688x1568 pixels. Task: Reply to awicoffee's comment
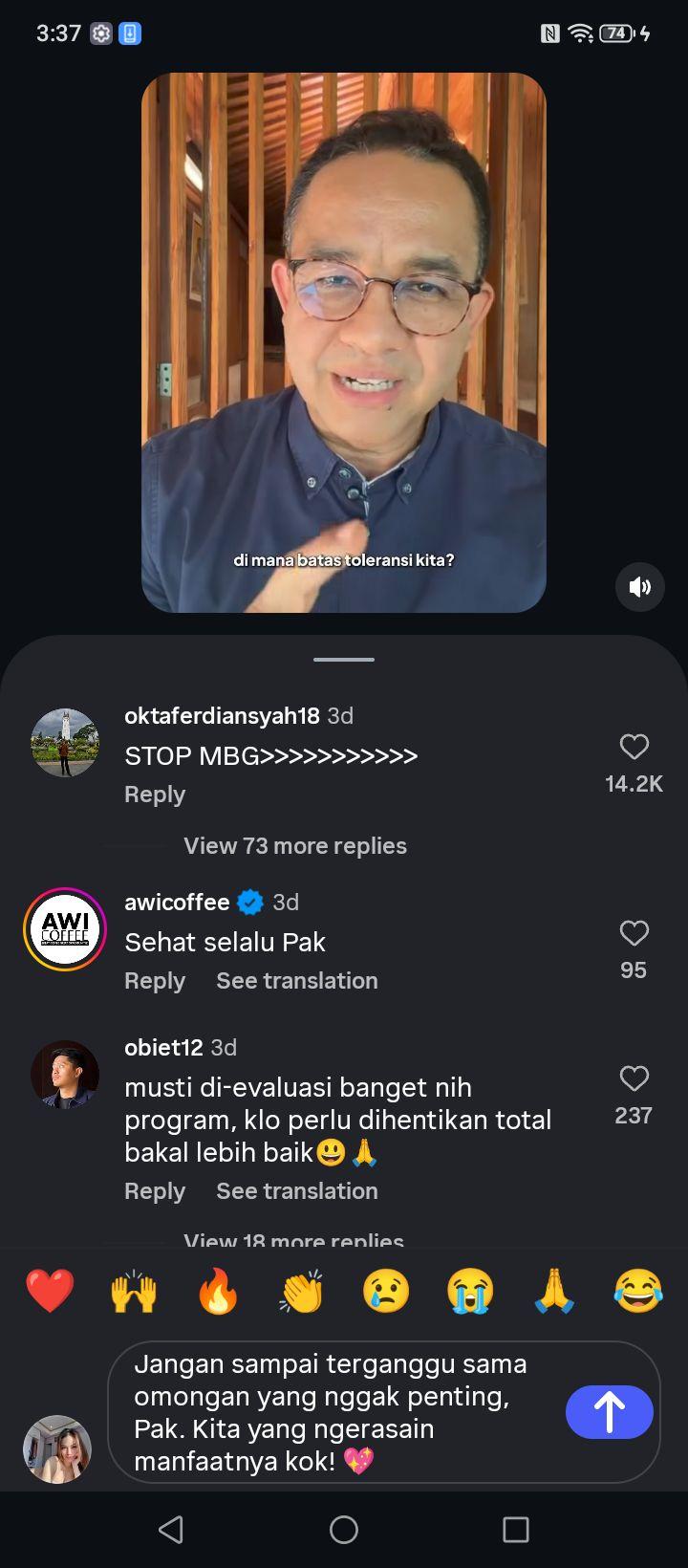(155, 981)
